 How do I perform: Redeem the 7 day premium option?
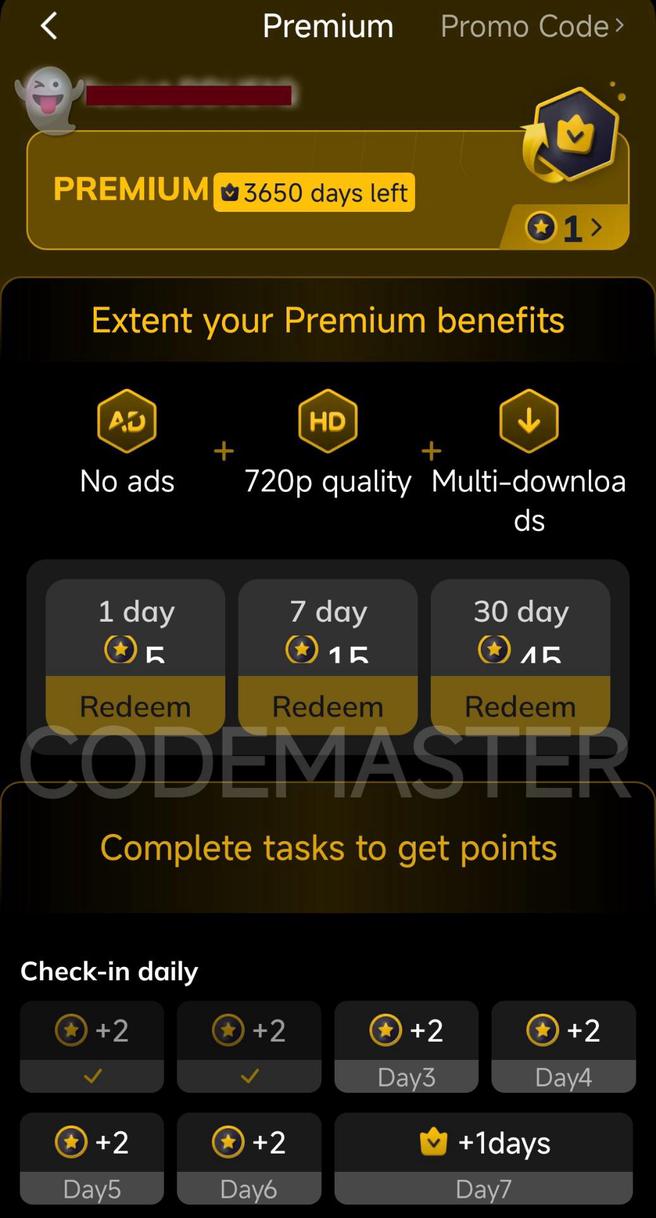[328, 706]
